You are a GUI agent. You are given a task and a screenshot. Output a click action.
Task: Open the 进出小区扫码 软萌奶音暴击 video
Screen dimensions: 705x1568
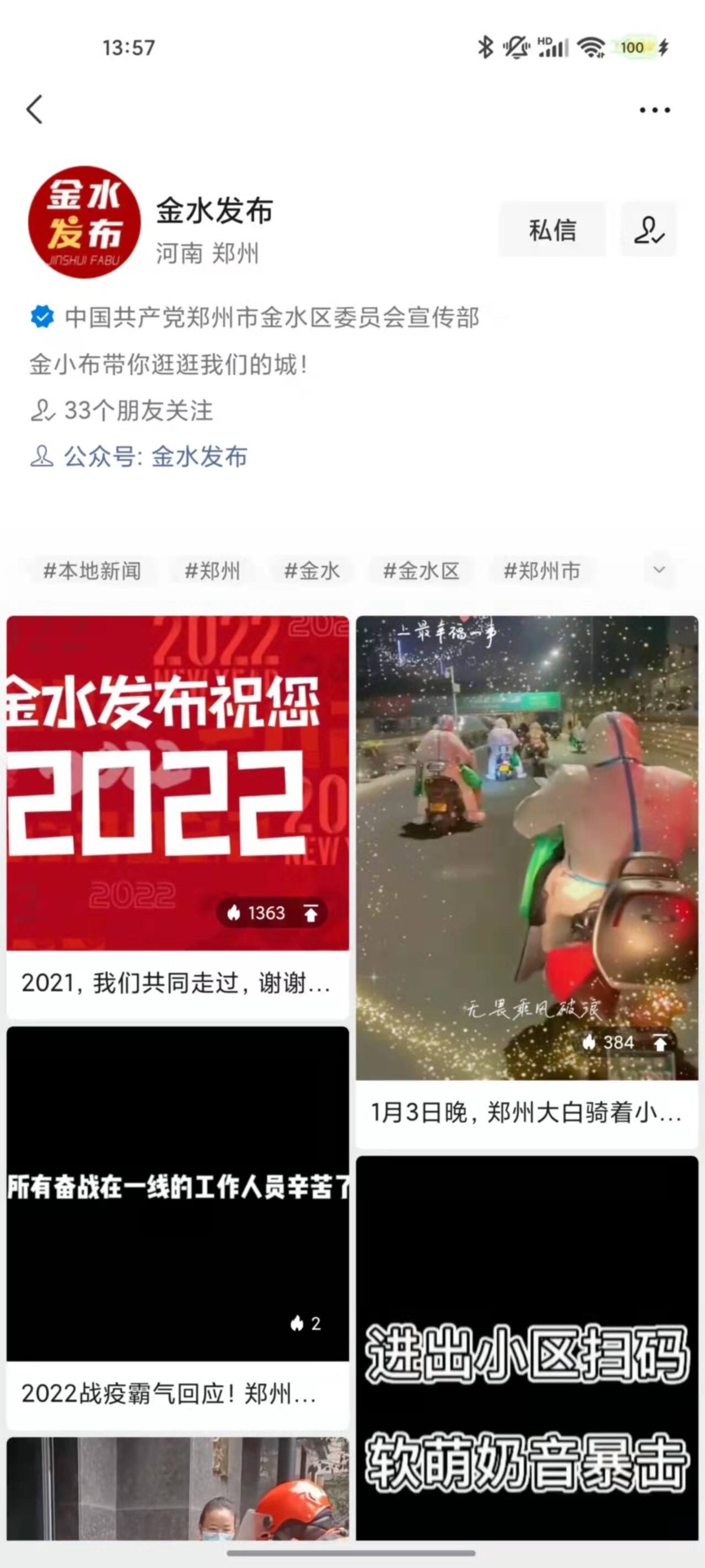click(526, 1351)
